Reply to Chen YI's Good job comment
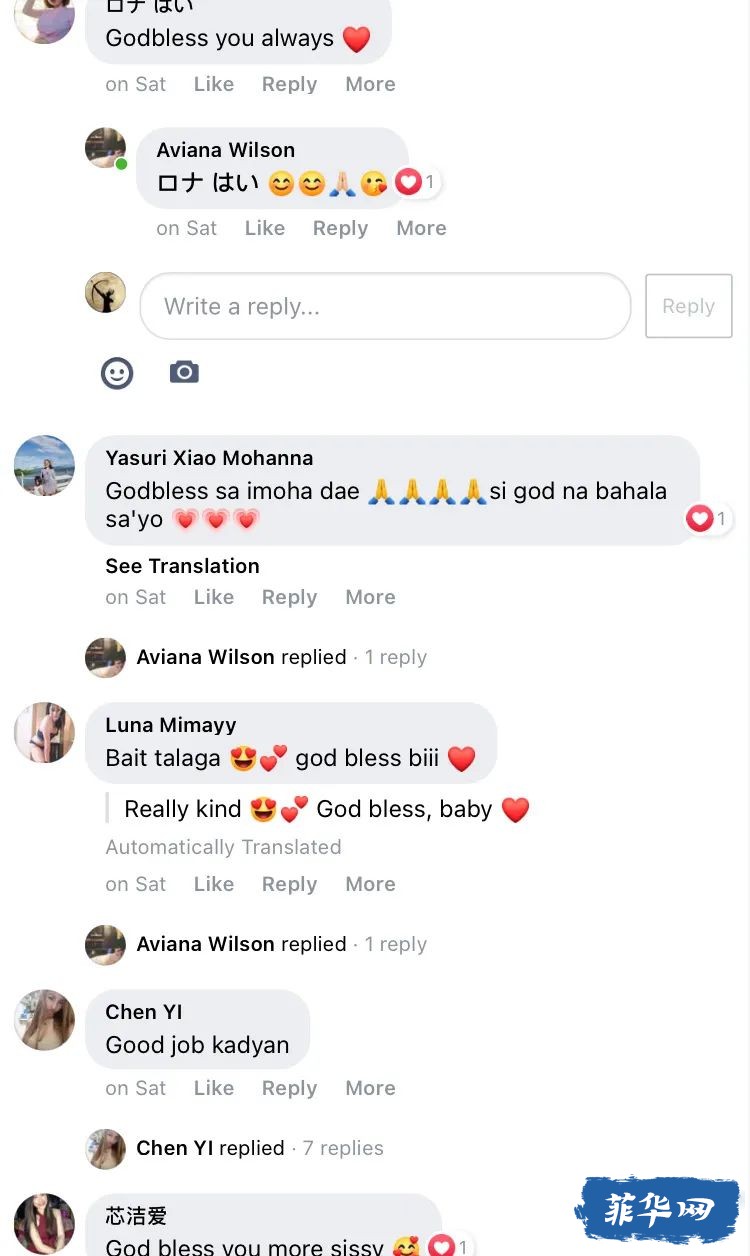This screenshot has width=750, height=1256. pyautogui.click(x=289, y=1088)
